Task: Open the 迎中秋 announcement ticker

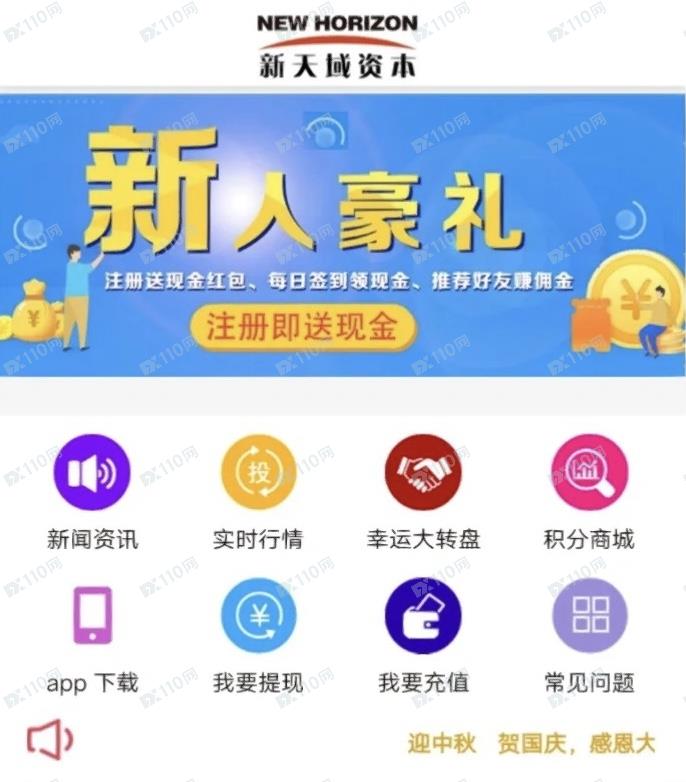Action: [x=531, y=743]
